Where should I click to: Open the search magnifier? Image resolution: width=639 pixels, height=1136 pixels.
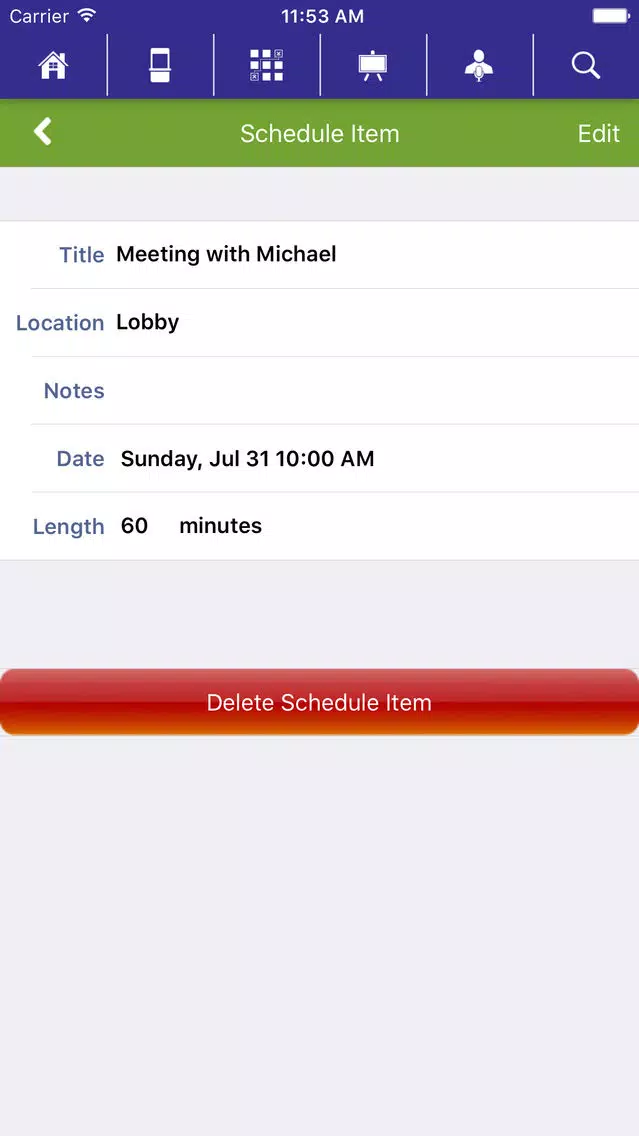(585, 66)
